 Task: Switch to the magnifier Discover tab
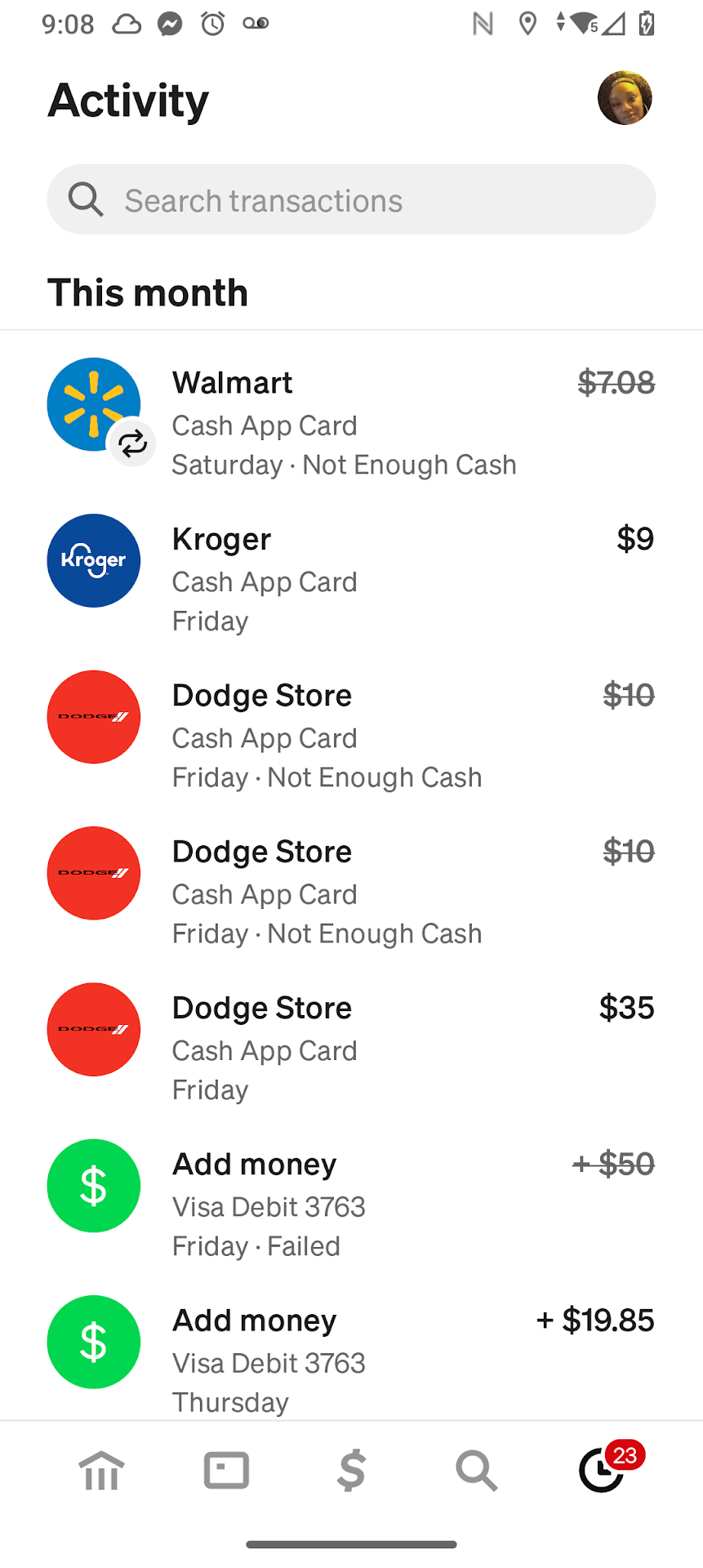pyautogui.click(x=477, y=1471)
